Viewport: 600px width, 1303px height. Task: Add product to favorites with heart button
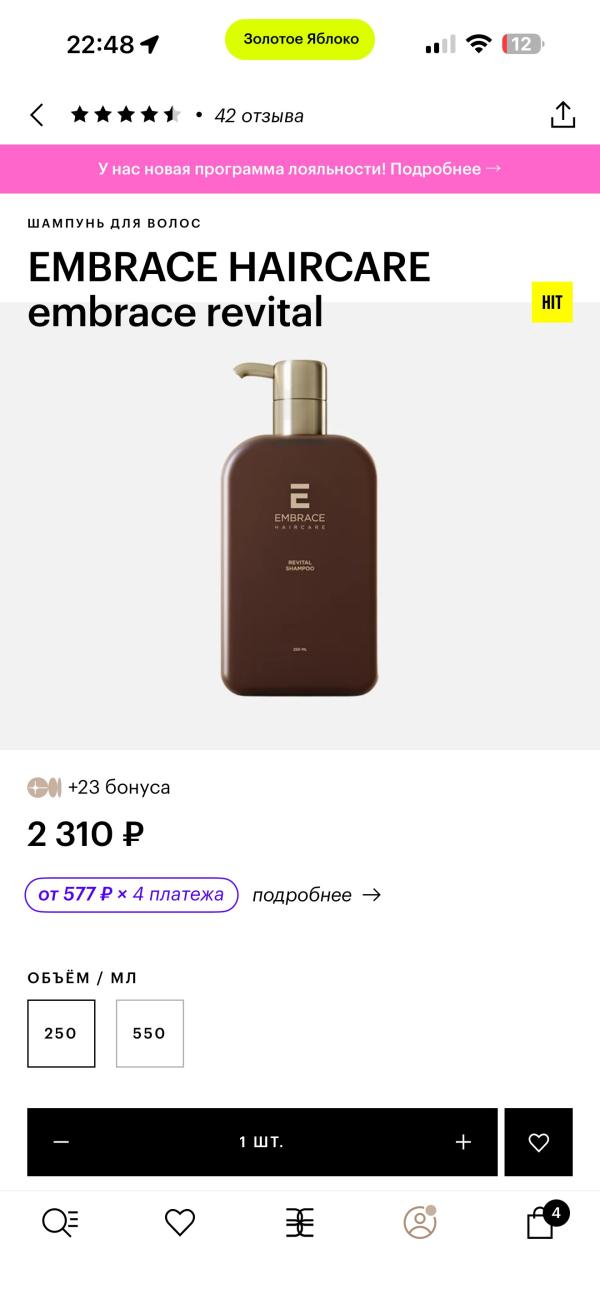tap(538, 1142)
